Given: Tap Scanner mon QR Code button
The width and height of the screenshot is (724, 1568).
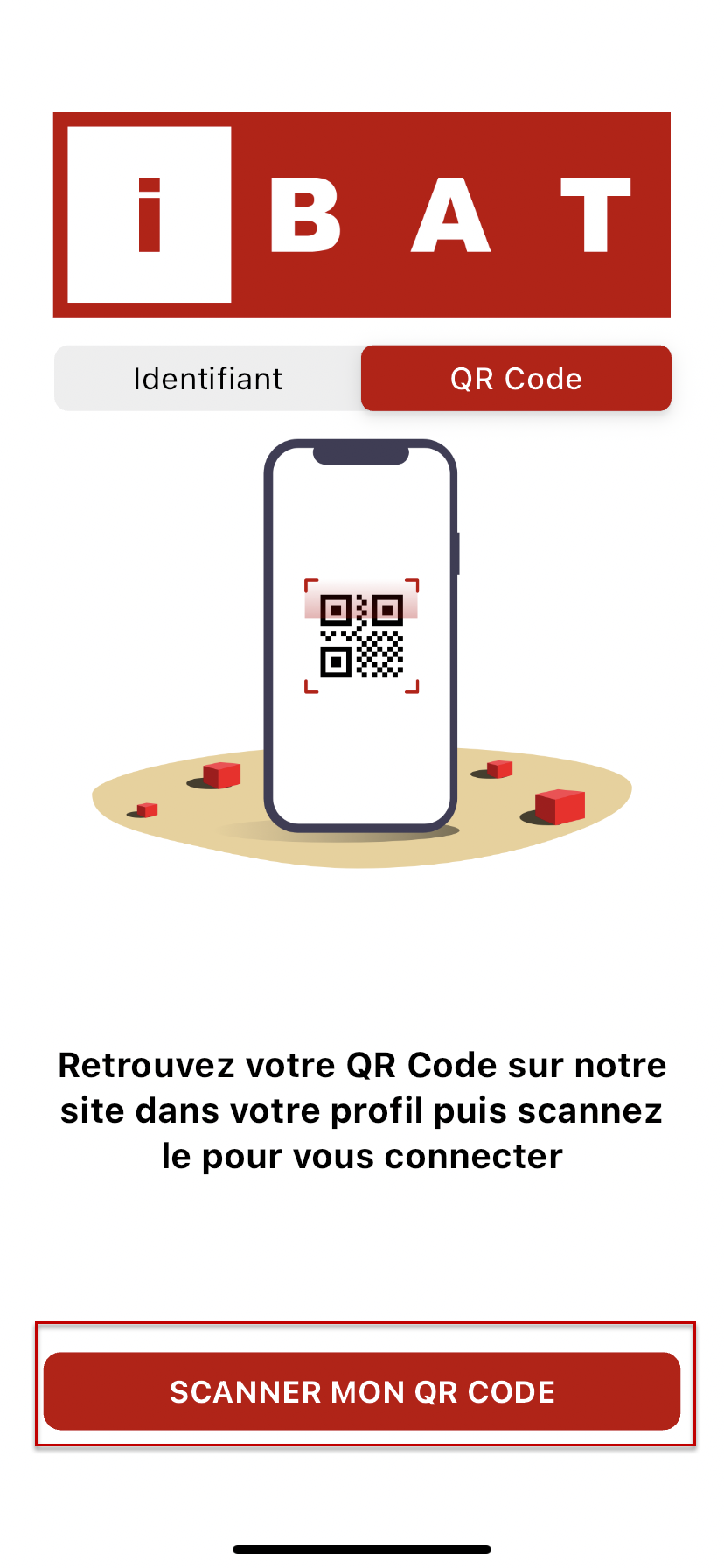Looking at the screenshot, I should pyautogui.click(x=362, y=1391).
